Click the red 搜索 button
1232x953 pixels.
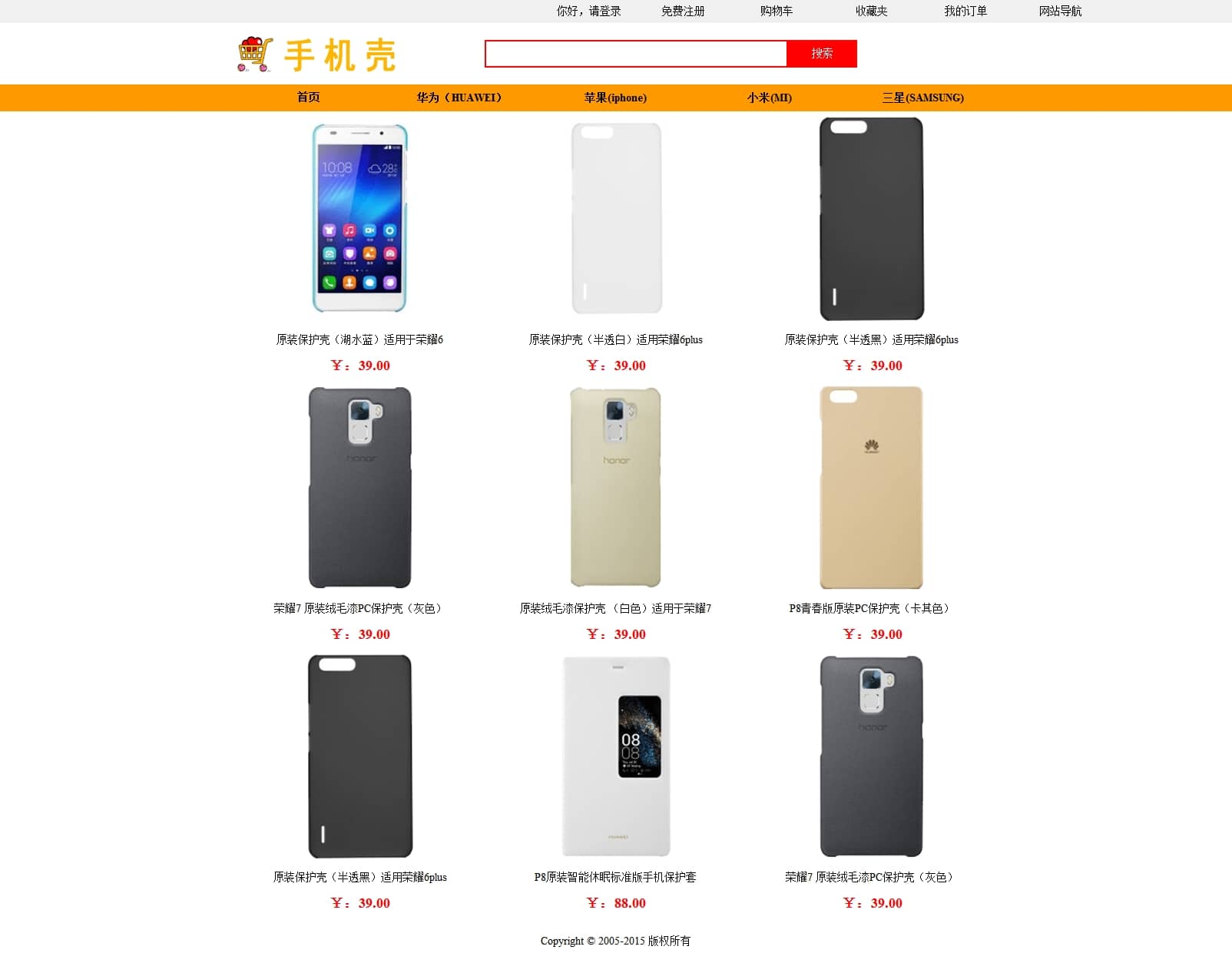[821, 54]
